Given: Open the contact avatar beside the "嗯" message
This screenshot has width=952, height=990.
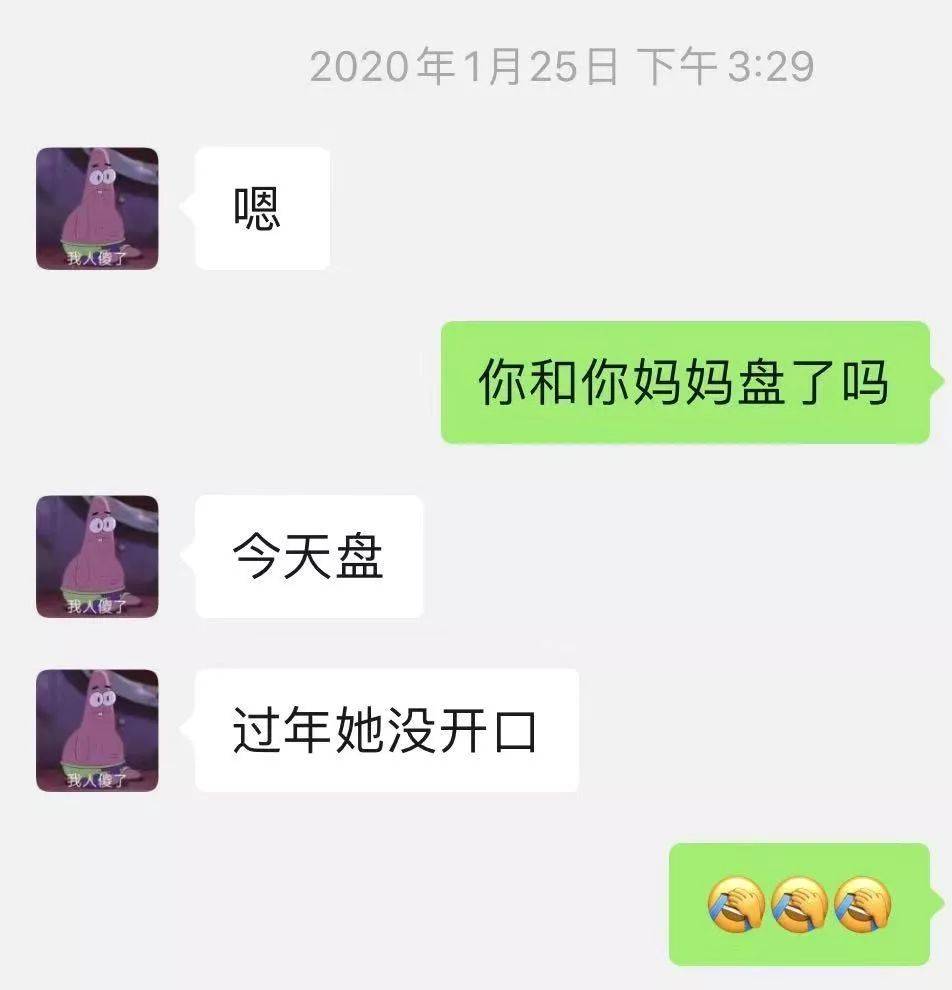Looking at the screenshot, I should (97, 208).
